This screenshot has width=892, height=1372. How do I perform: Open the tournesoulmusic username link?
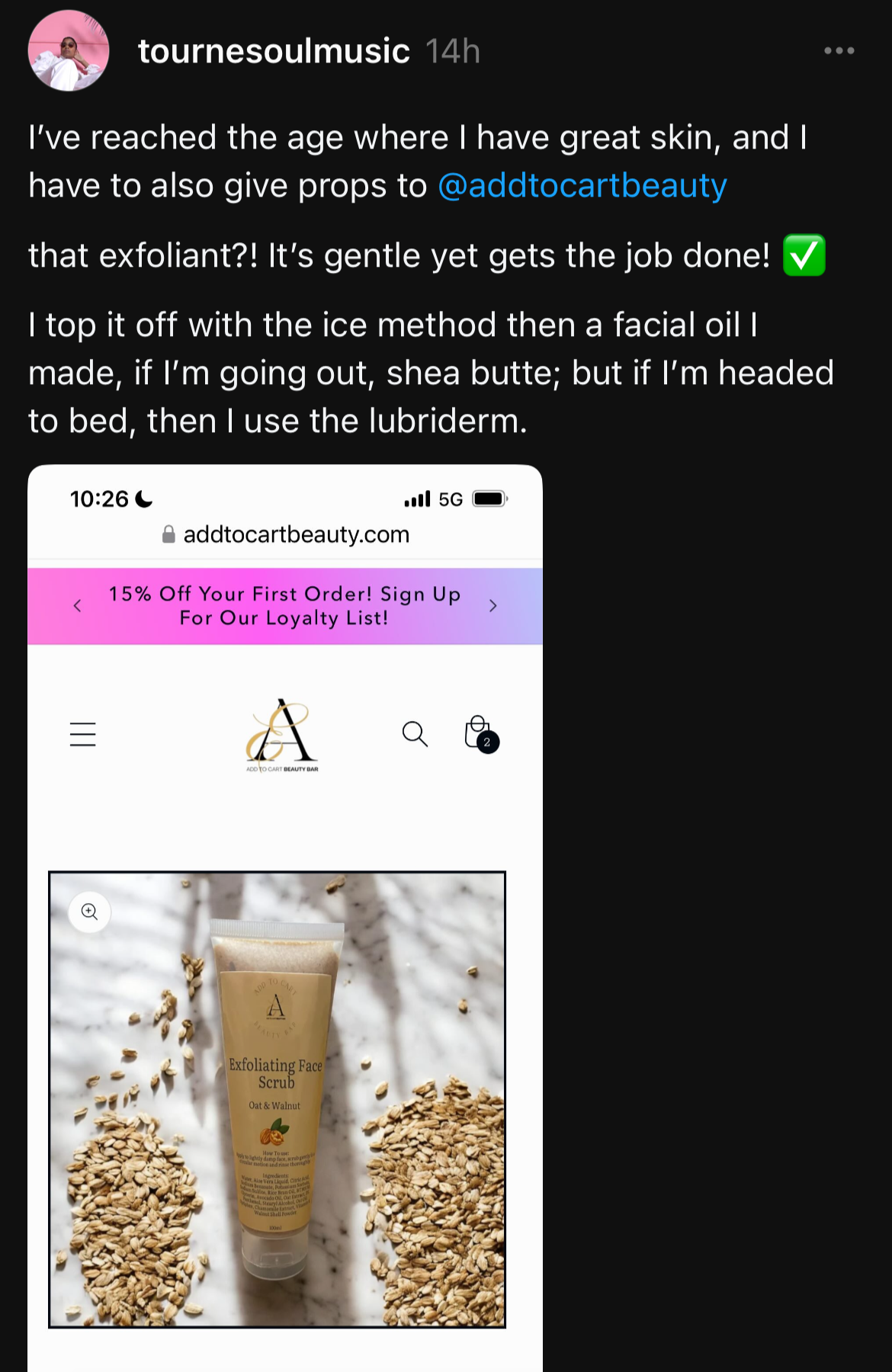274,51
